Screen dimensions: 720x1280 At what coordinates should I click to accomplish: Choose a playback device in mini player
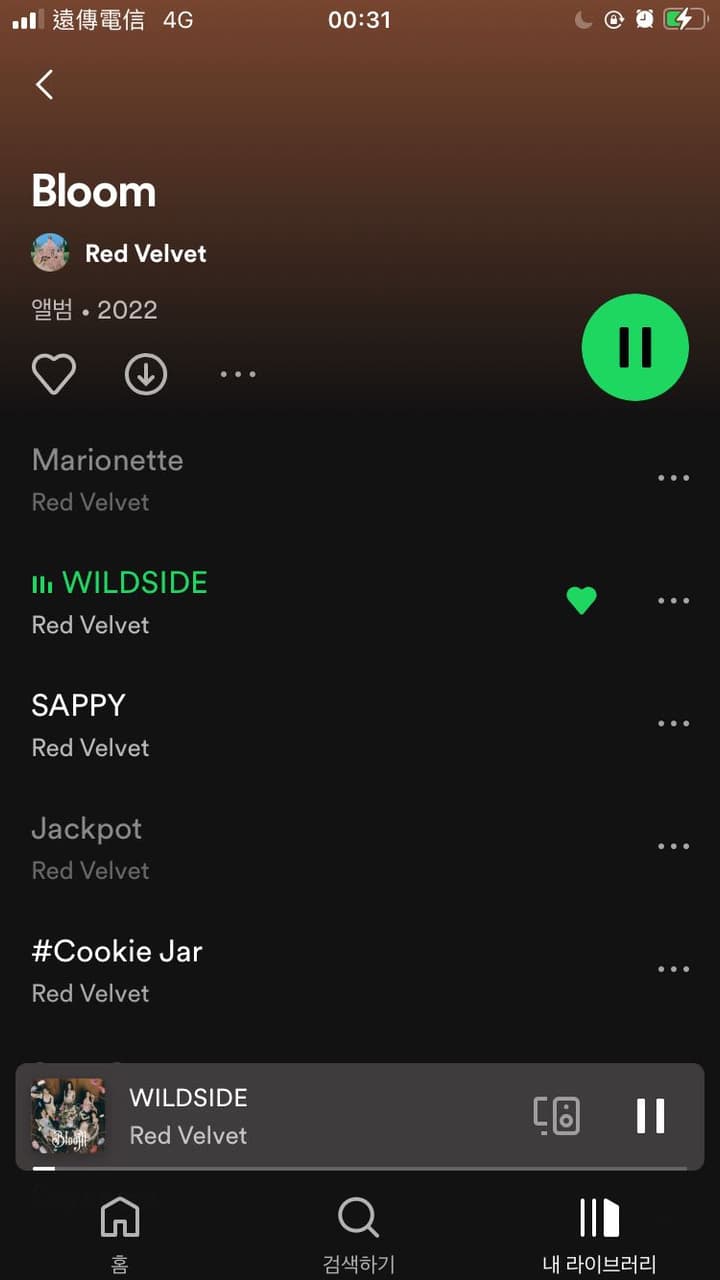(x=557, y=1116)
